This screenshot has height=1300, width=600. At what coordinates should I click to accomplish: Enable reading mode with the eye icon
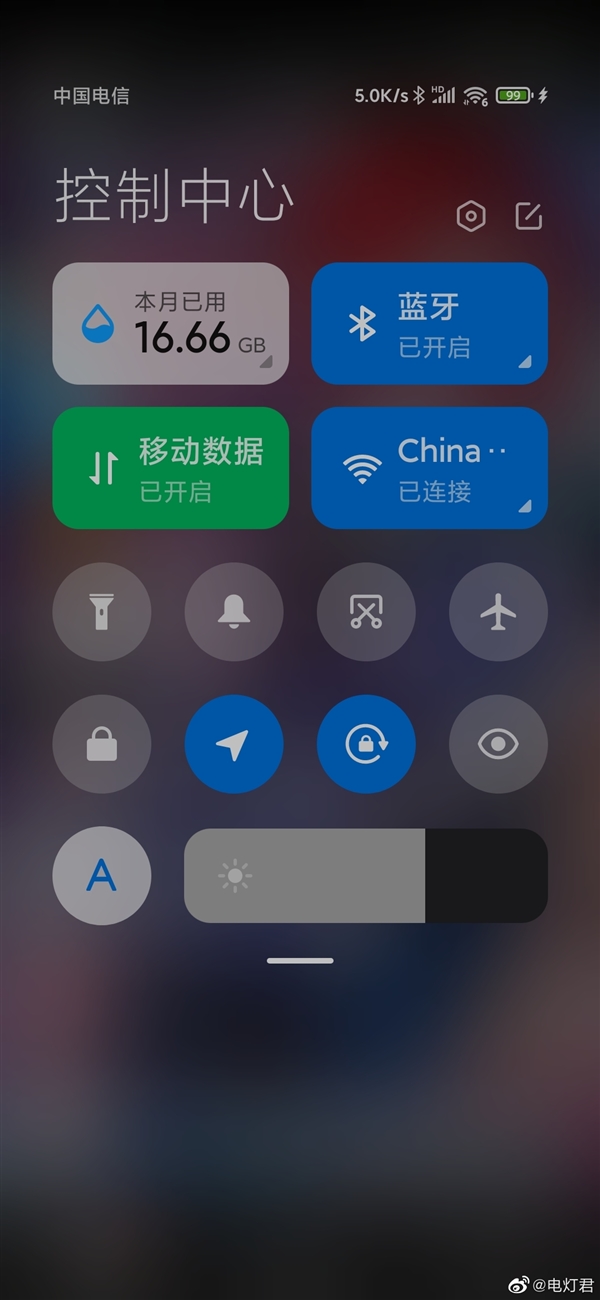tap(498, 744)
